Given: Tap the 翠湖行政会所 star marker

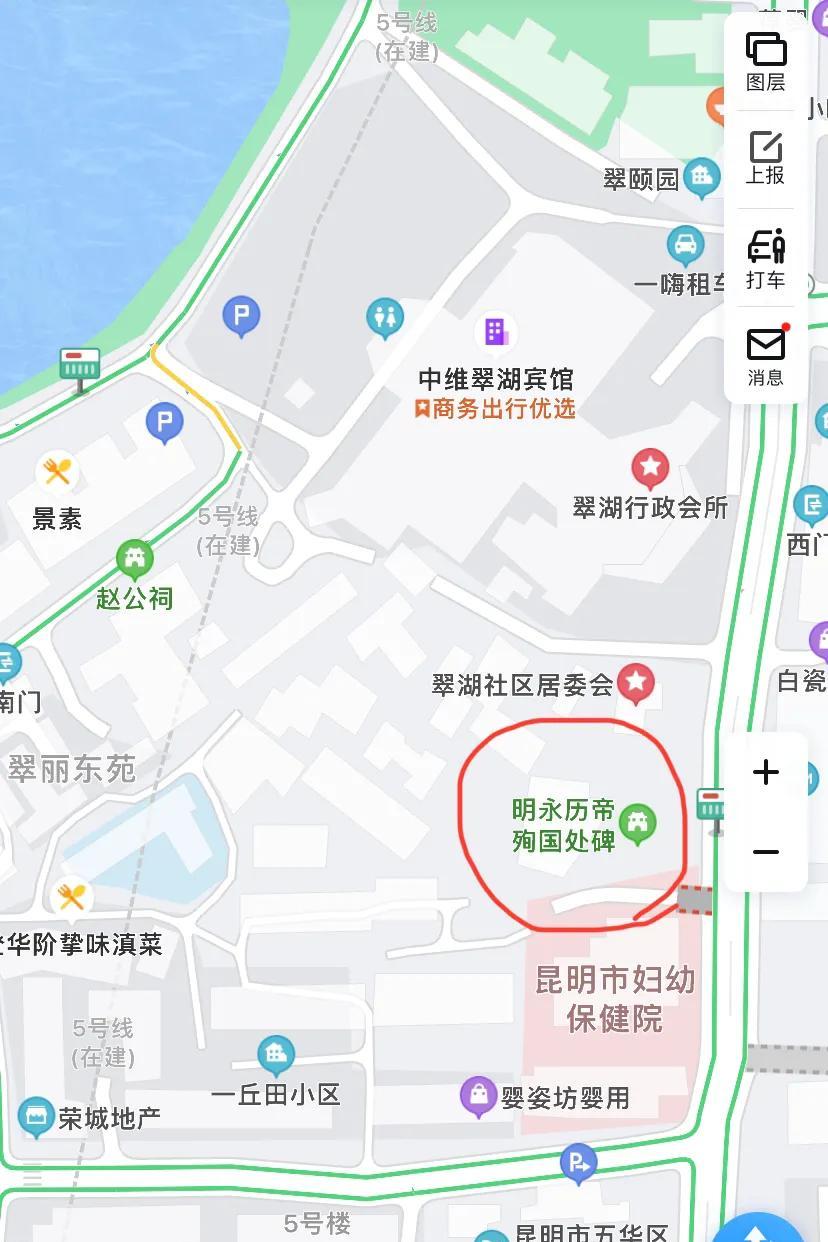Looking at the screenshot, I should coord(650,466).
